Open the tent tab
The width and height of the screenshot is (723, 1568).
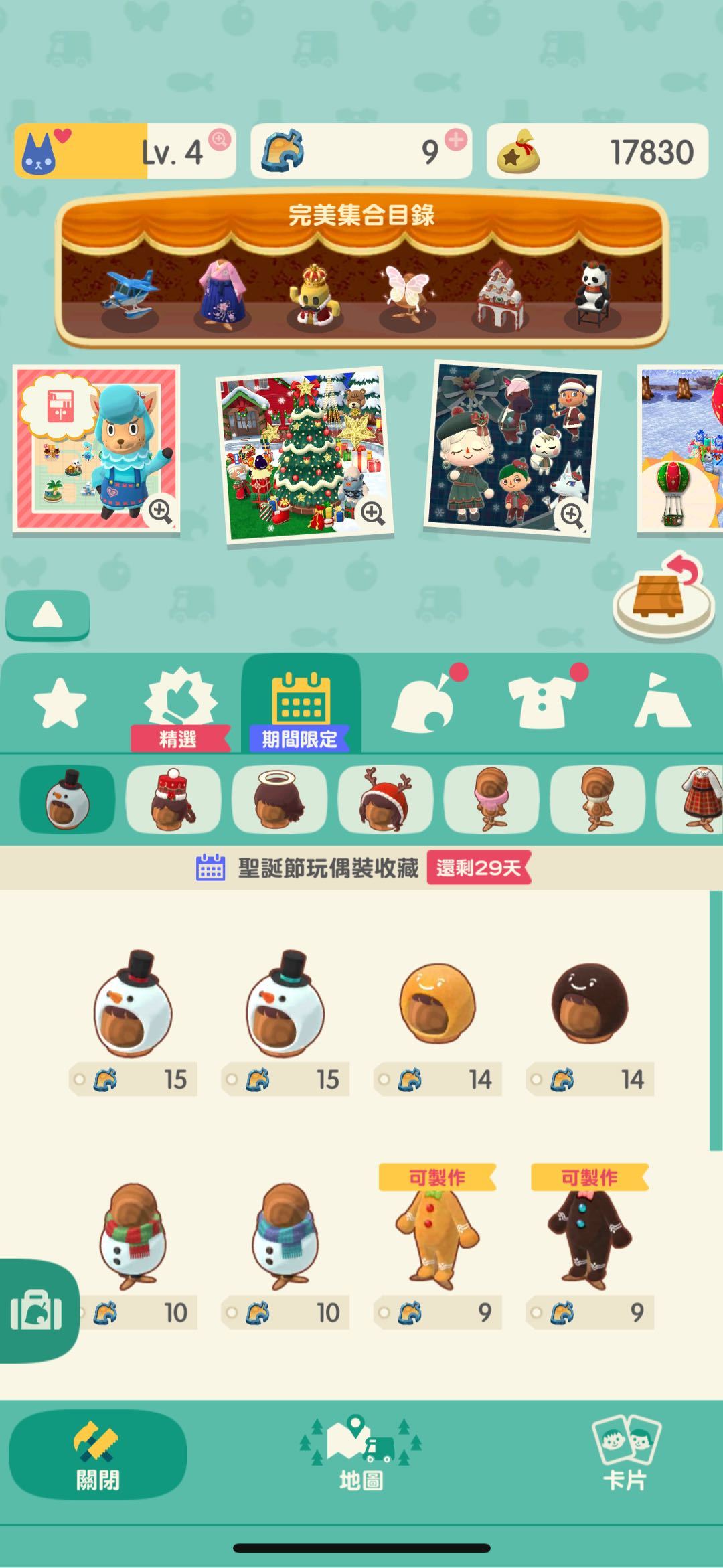click(x=661, y=703)
